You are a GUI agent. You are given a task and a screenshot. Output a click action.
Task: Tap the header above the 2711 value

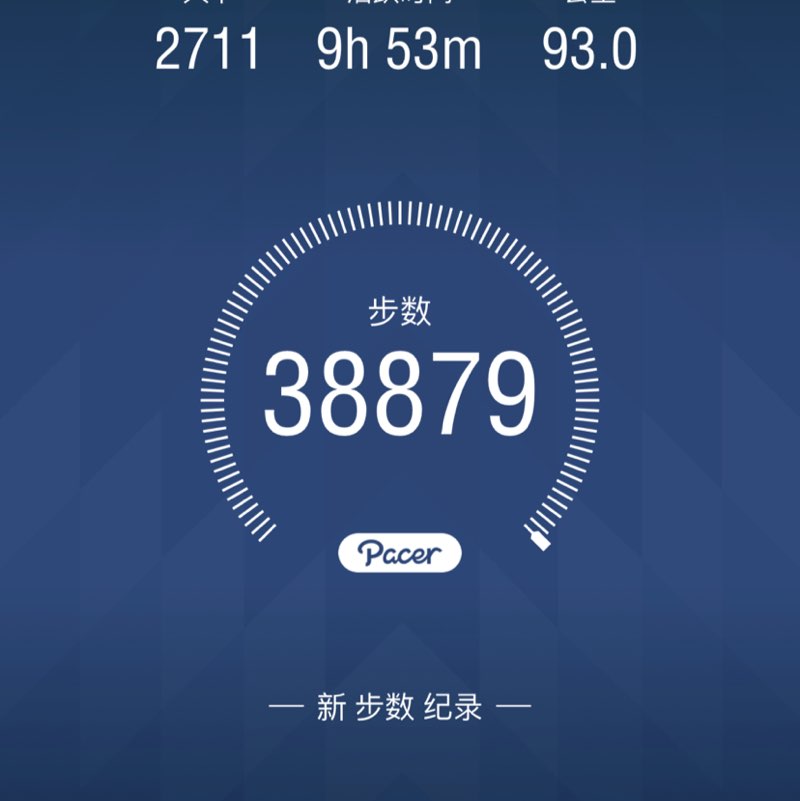207,5
